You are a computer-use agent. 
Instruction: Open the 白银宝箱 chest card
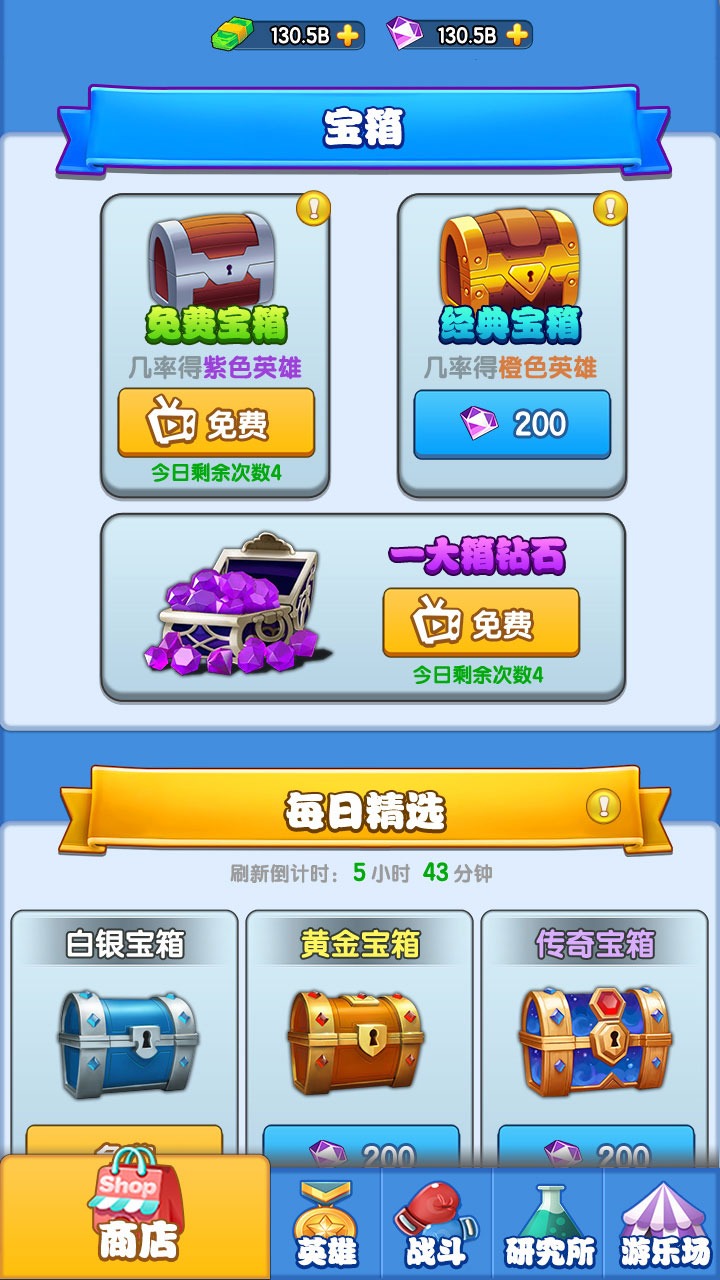tap(125, 1030)
